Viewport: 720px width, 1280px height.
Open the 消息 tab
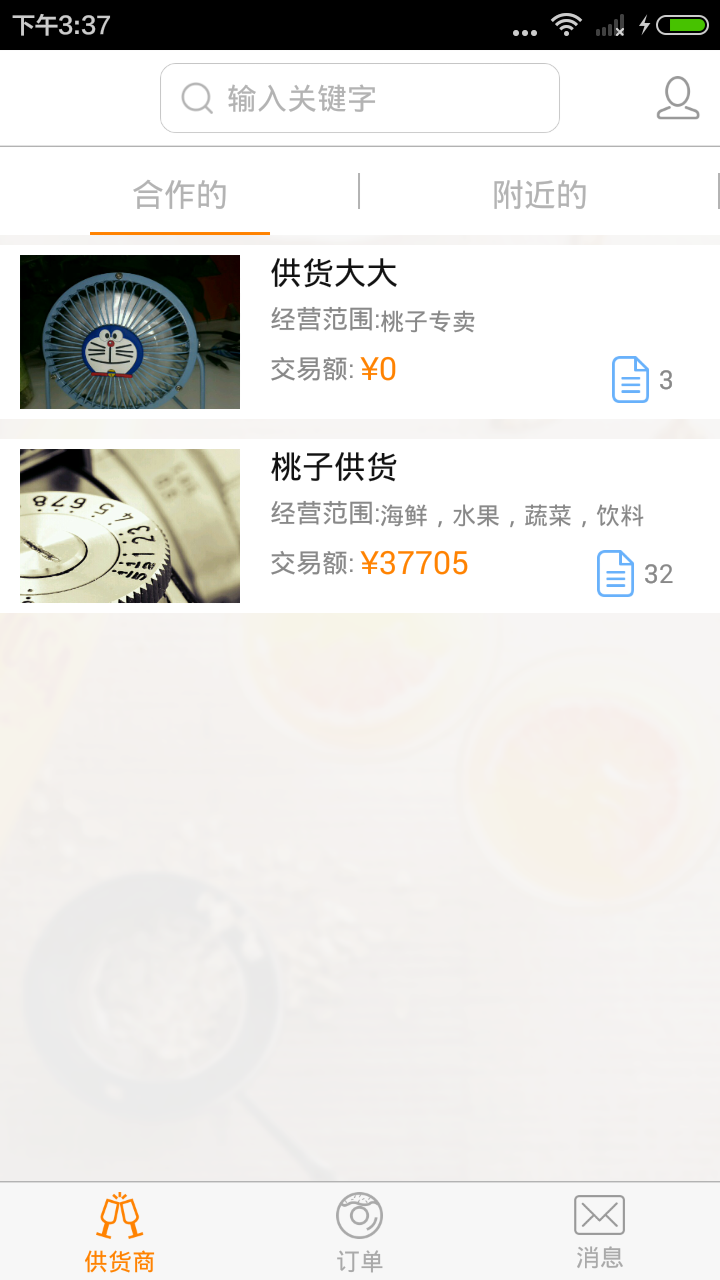[600, 1232]
